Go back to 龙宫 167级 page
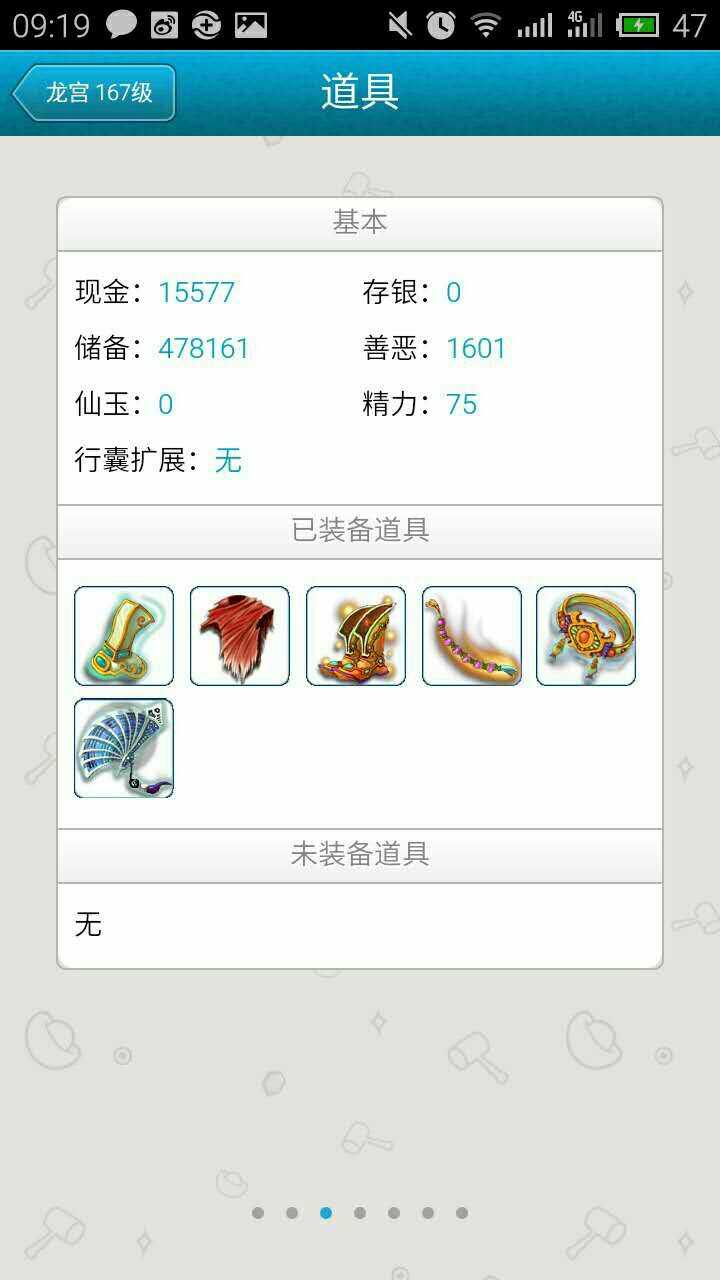The image size is (720, 1280). (95, 93)
